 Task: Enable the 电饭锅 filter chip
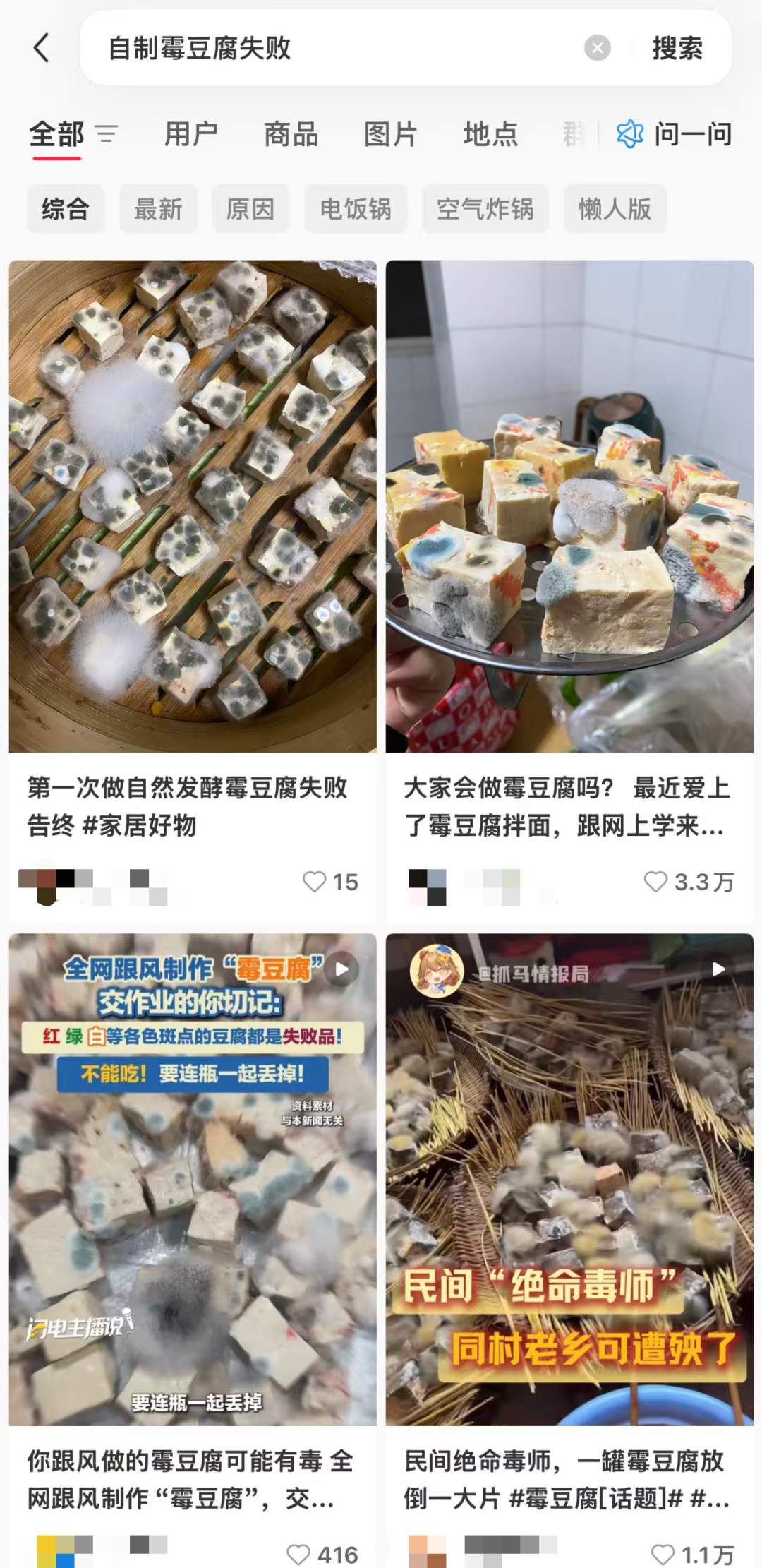click(x=356, y=210)
